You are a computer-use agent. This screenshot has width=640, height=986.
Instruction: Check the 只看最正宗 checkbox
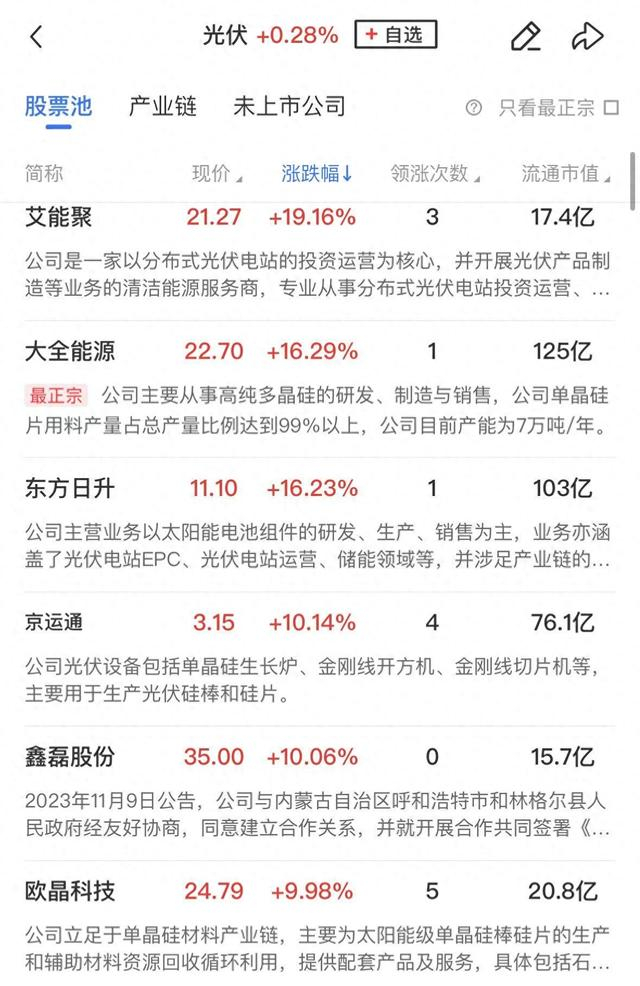click(x=611, y=108)
